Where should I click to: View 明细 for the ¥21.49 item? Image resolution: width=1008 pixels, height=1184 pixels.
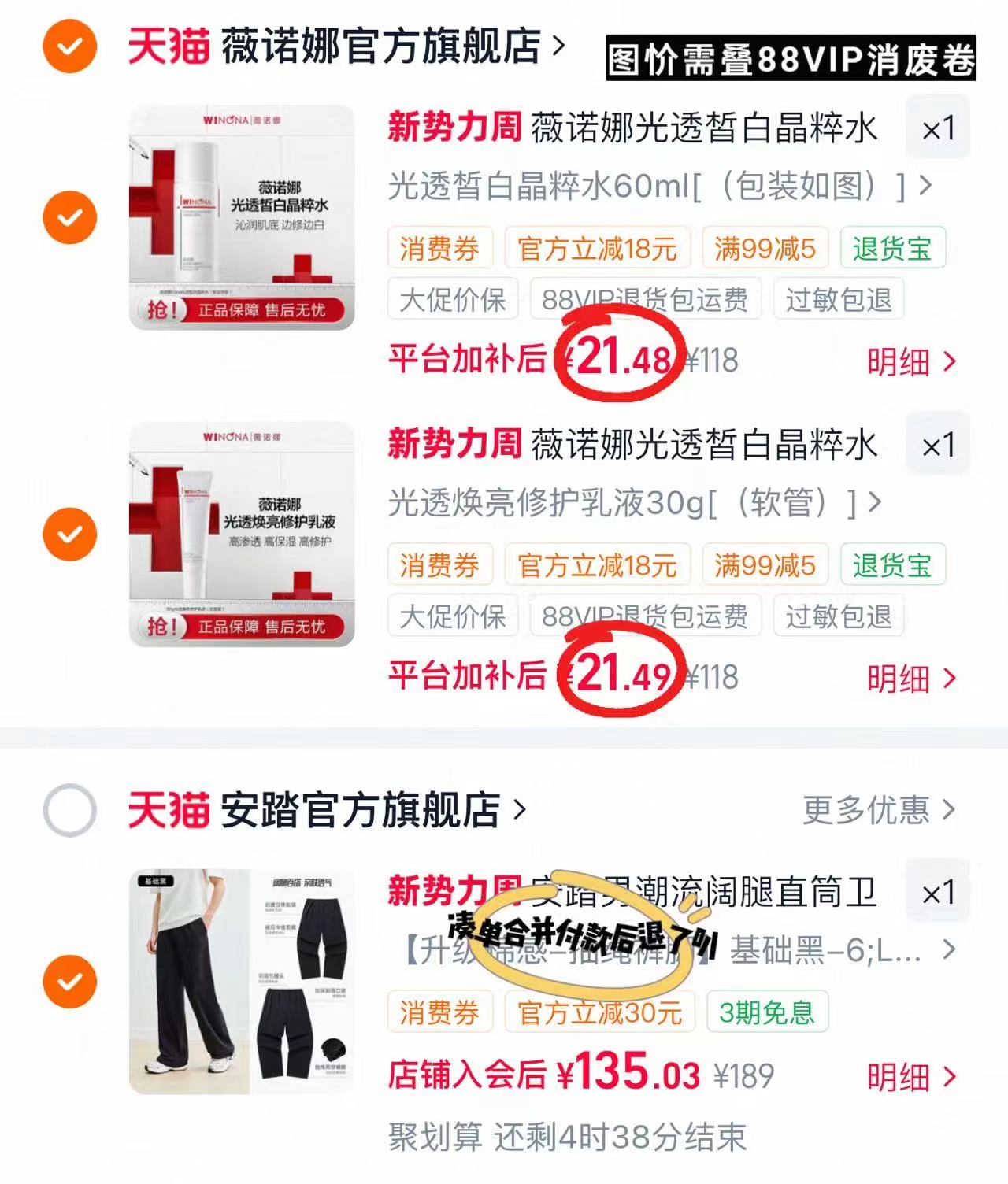click(x=912, y=679)
